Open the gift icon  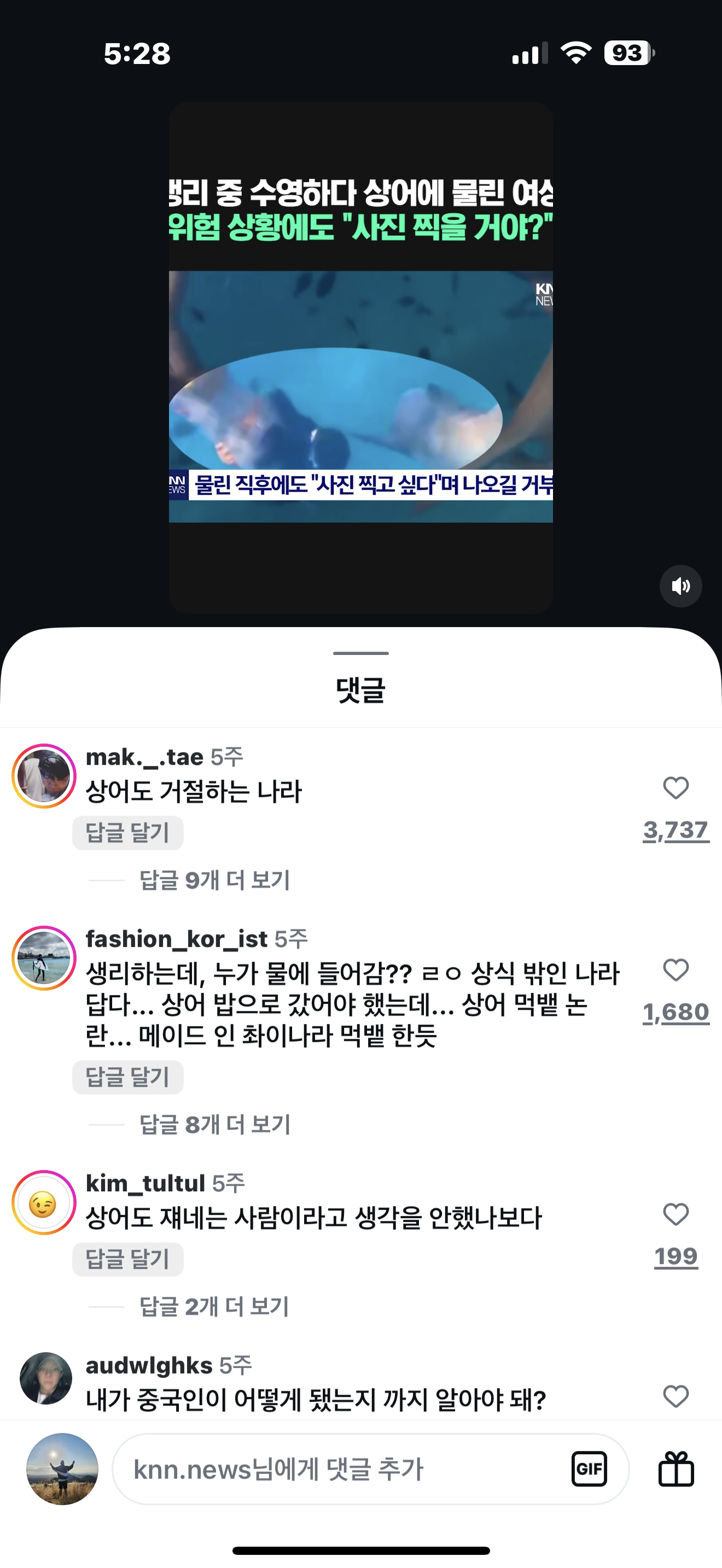coord(676,1469)
